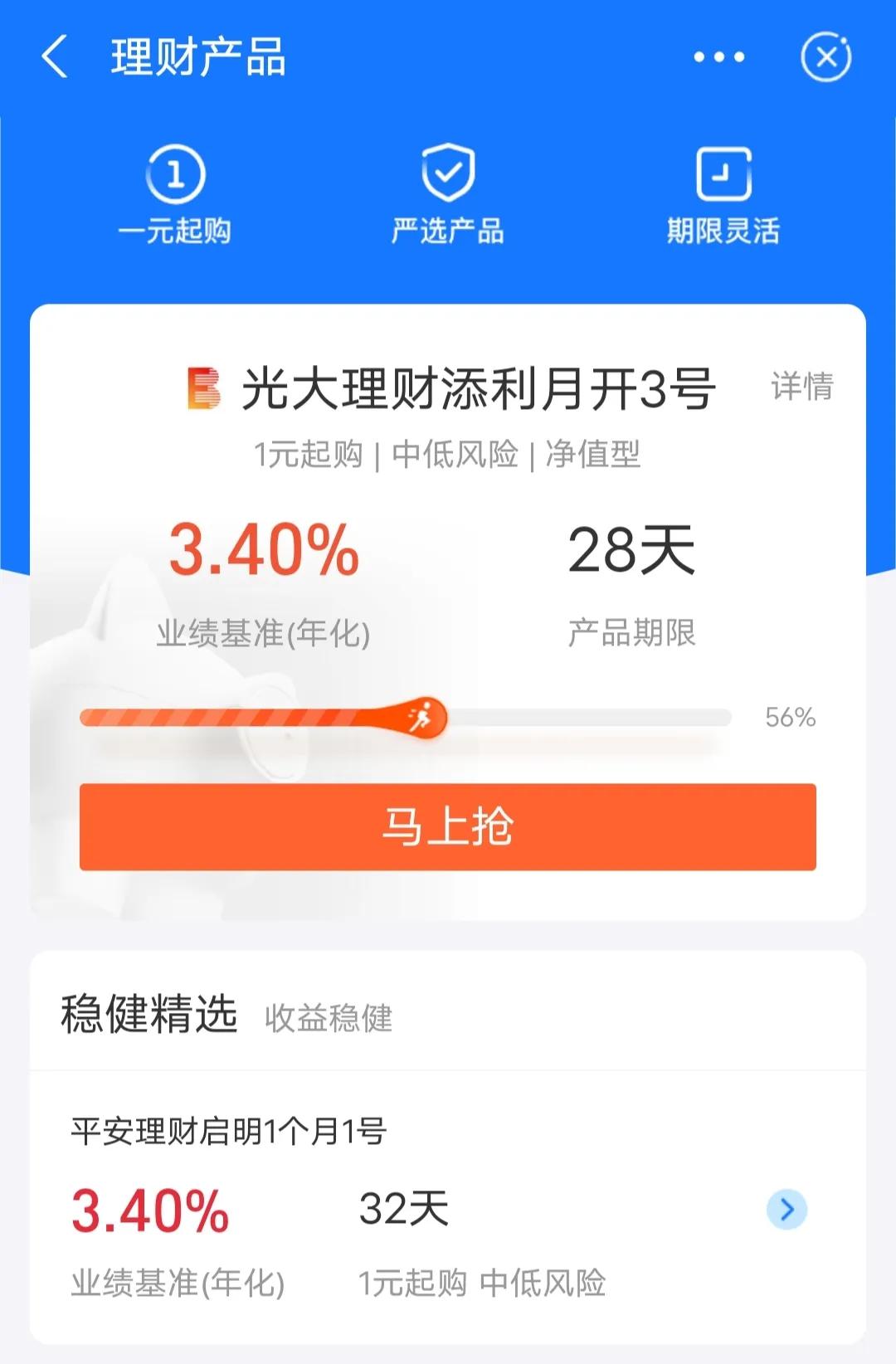The height and width of the screenshot is (1364, 896).
Task: Open the more options ellipsis menu
Action: pos(718,56)
